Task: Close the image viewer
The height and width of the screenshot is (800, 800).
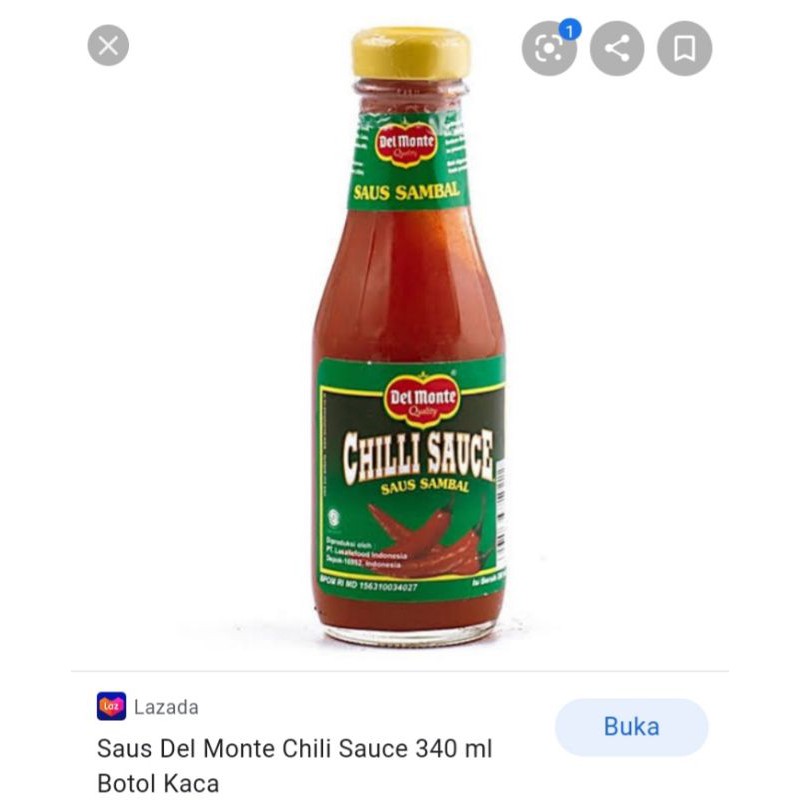Action: 108,46
